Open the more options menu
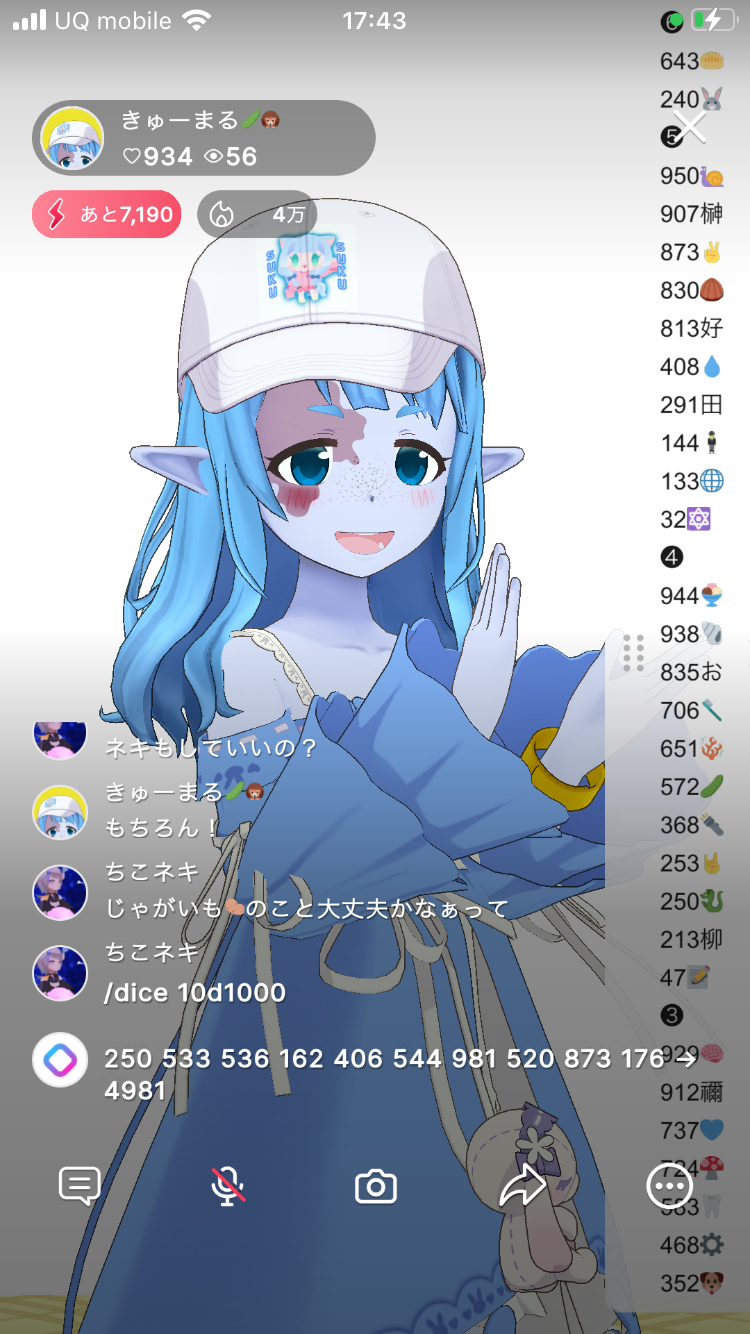This screenshot has width=750, height=1334. pyautogui.click(x=669, y=1187)
